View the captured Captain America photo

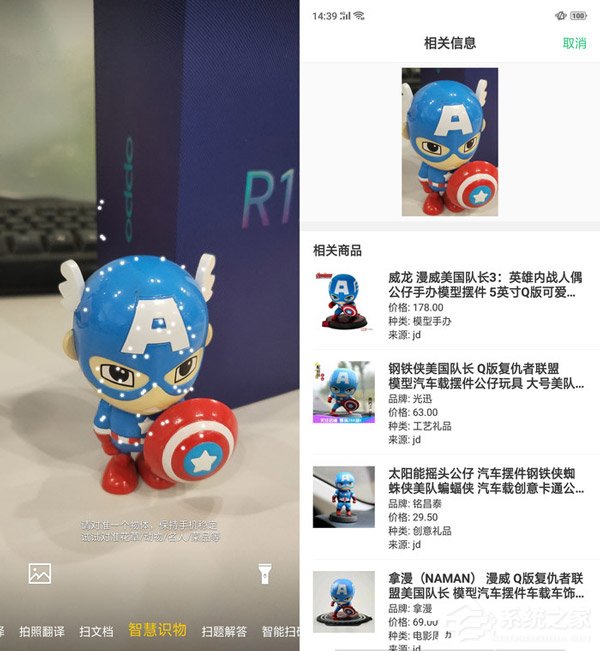click(x=449, y=142)
